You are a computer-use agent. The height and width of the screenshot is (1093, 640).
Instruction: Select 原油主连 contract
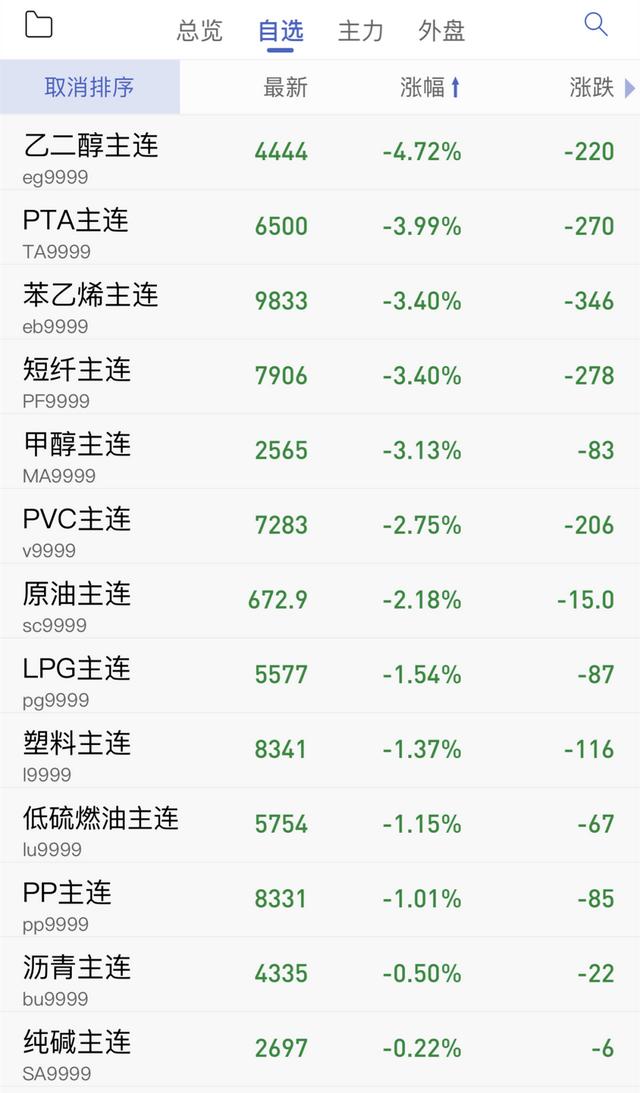pyautogui.click(x=320, y=600)
